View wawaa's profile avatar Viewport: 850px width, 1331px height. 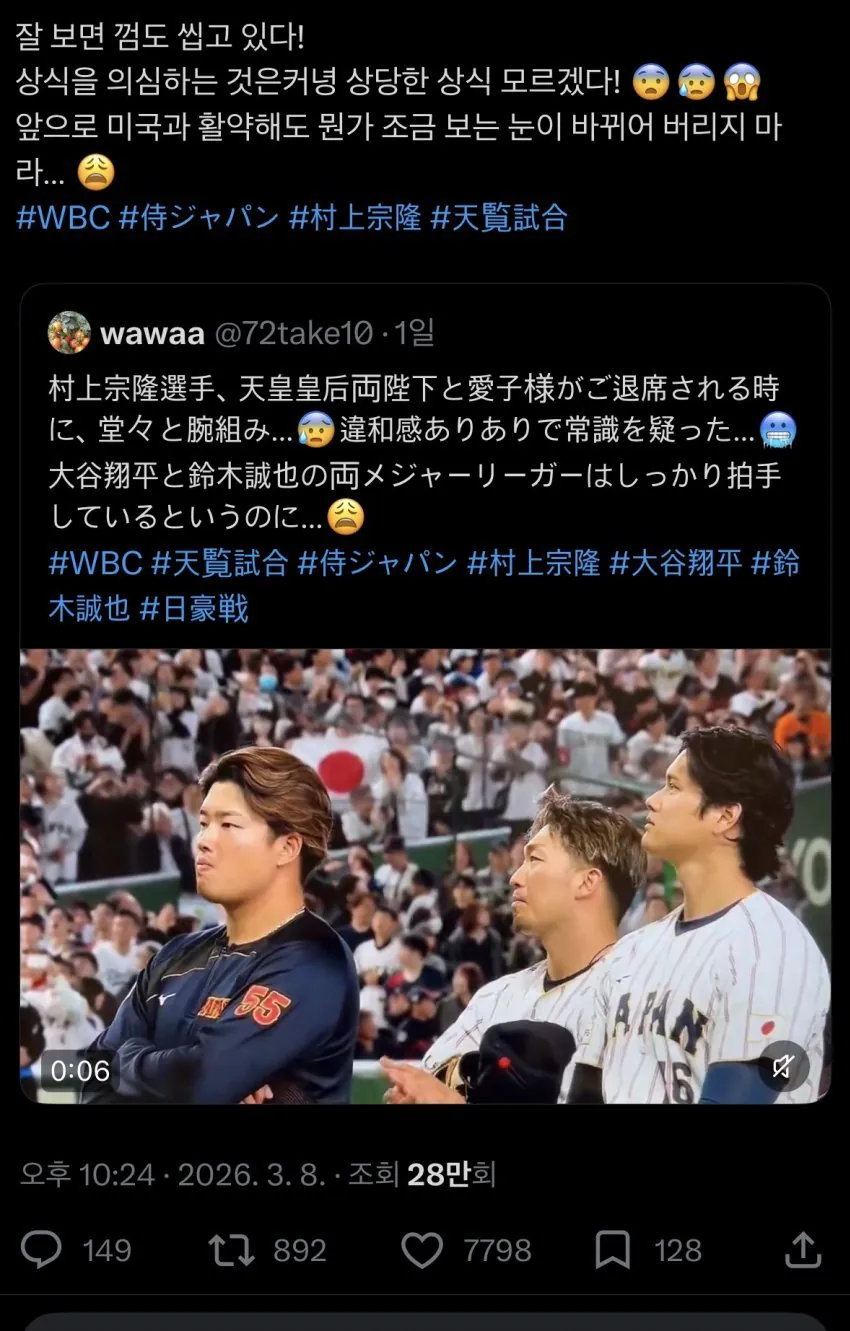(x=69, y=333)
